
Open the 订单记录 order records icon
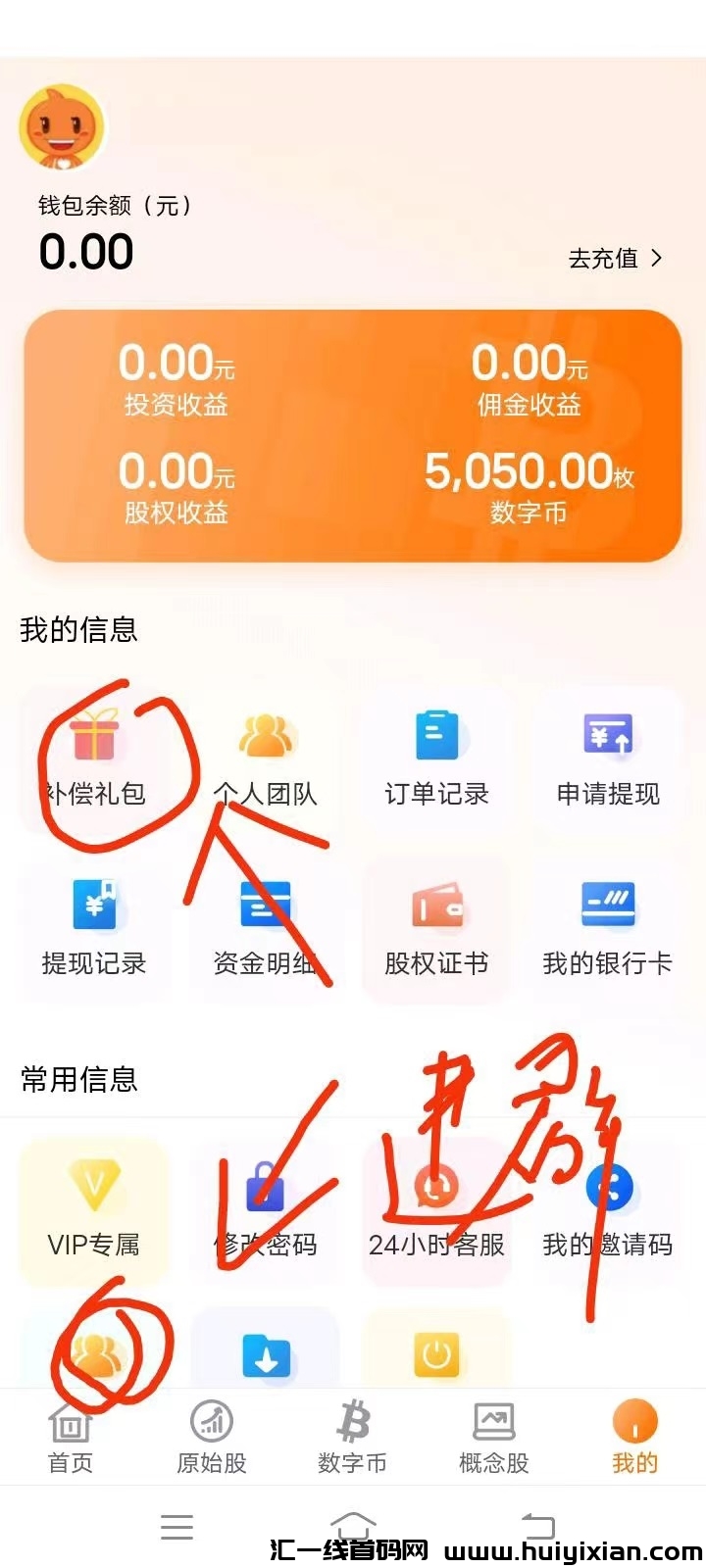436,735
